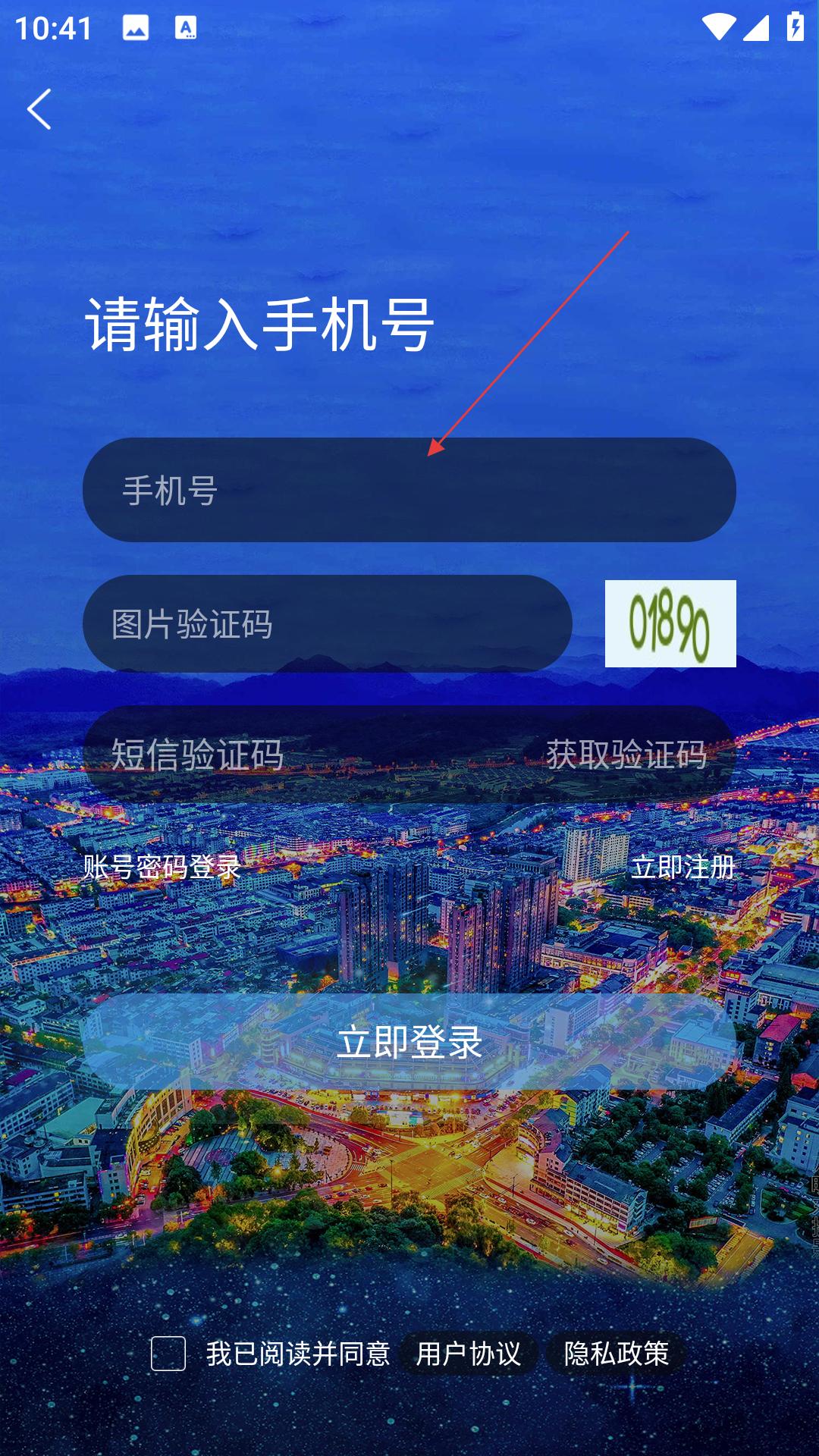This screenshot has height=1456, width=819.
Task: Open 立即注册 to register
Action: pyautogui.click(x=682, y=867)
